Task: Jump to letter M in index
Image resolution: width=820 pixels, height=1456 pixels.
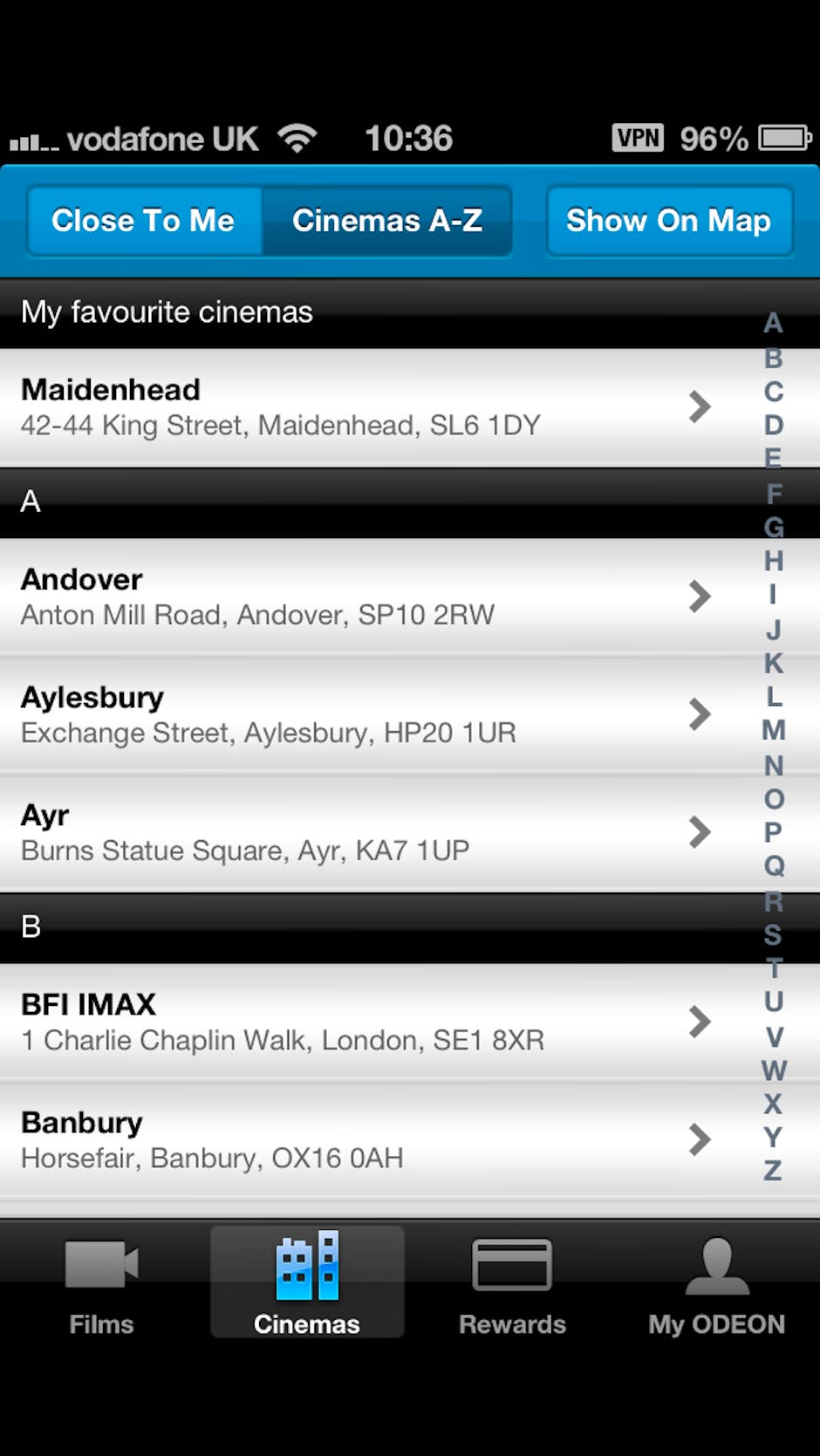Action: [x=773, y=730]
